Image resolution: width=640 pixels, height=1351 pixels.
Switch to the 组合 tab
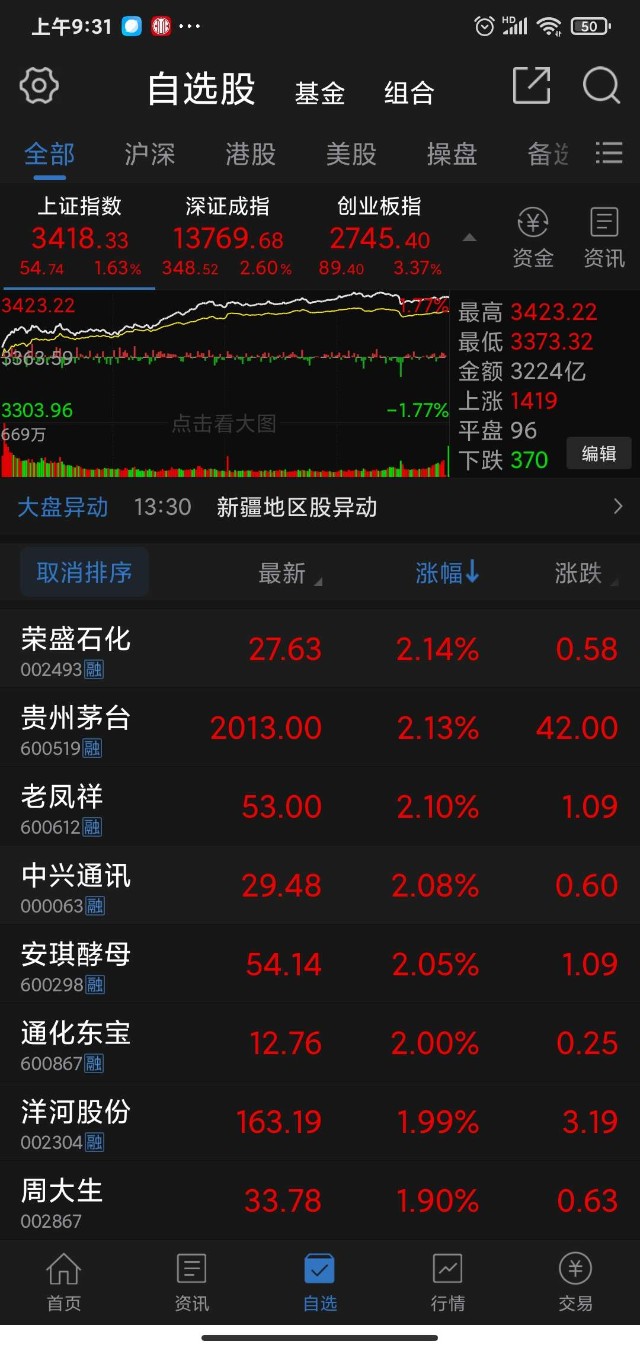[409, 93]
